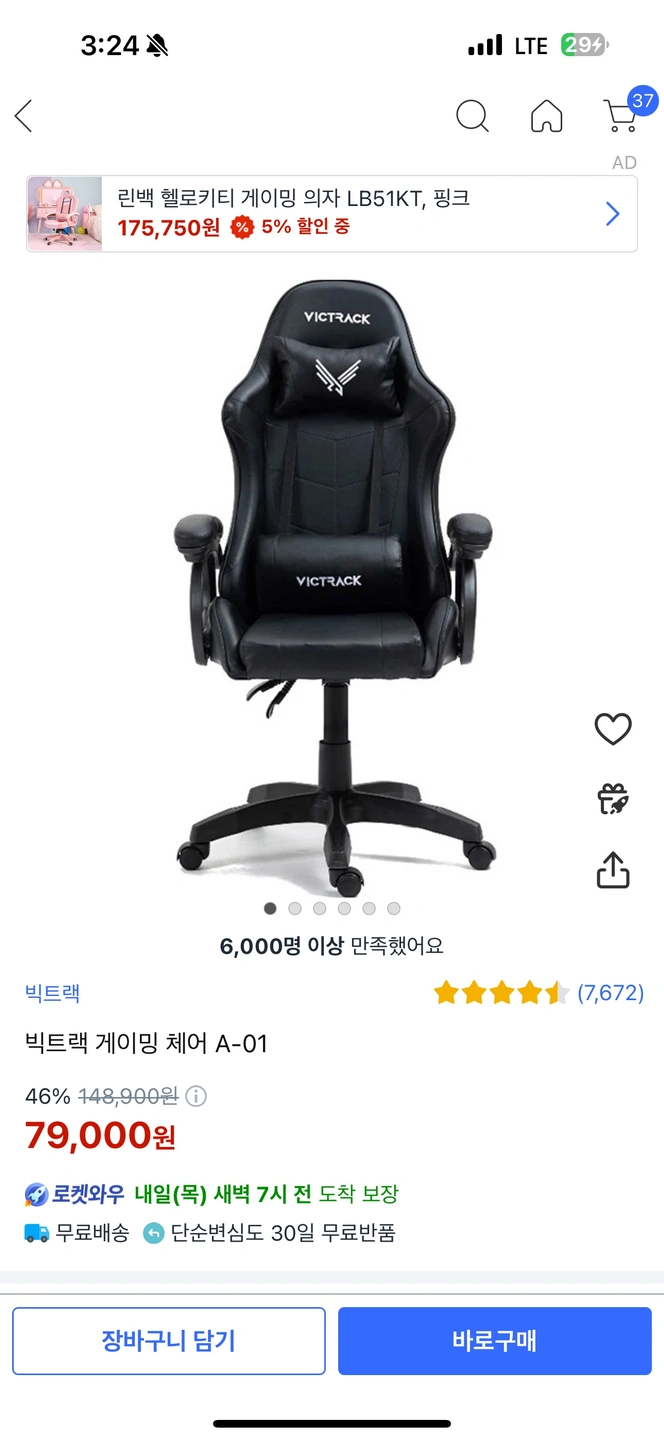
Task: Go back with the top-left arrow
Action: pos(24,116)
